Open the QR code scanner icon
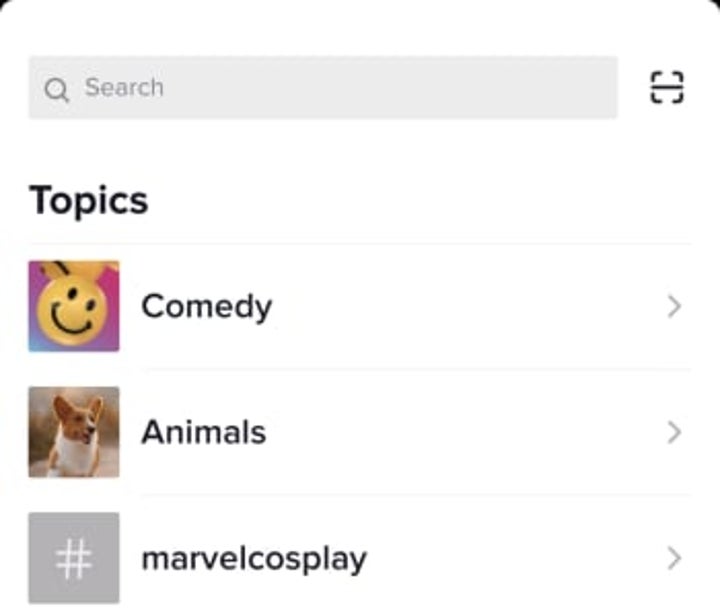The image size is (720, 615). click(667, 88)
